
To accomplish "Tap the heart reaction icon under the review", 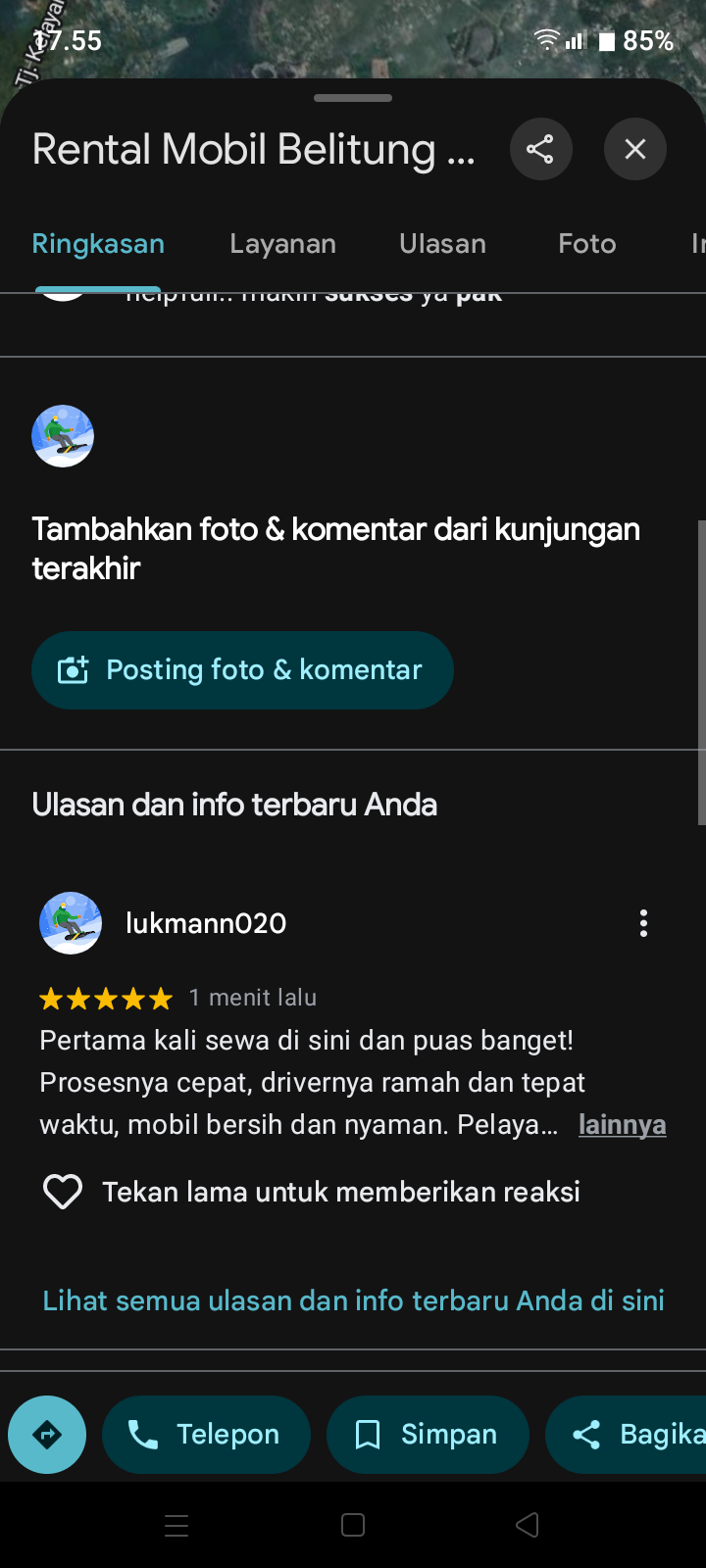I will [63, 1192].
